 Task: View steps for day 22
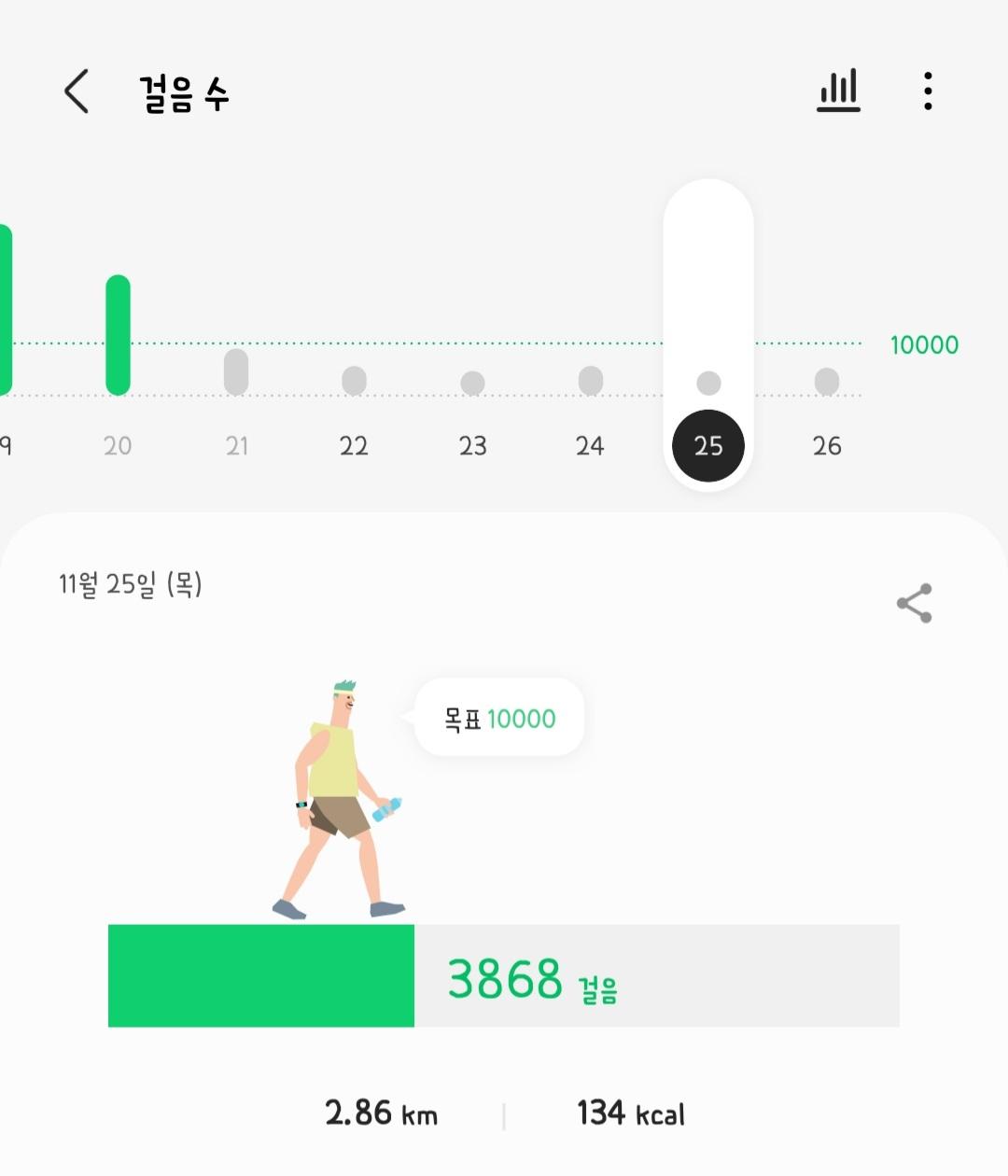pyautogui.click(x=354, y=444)
